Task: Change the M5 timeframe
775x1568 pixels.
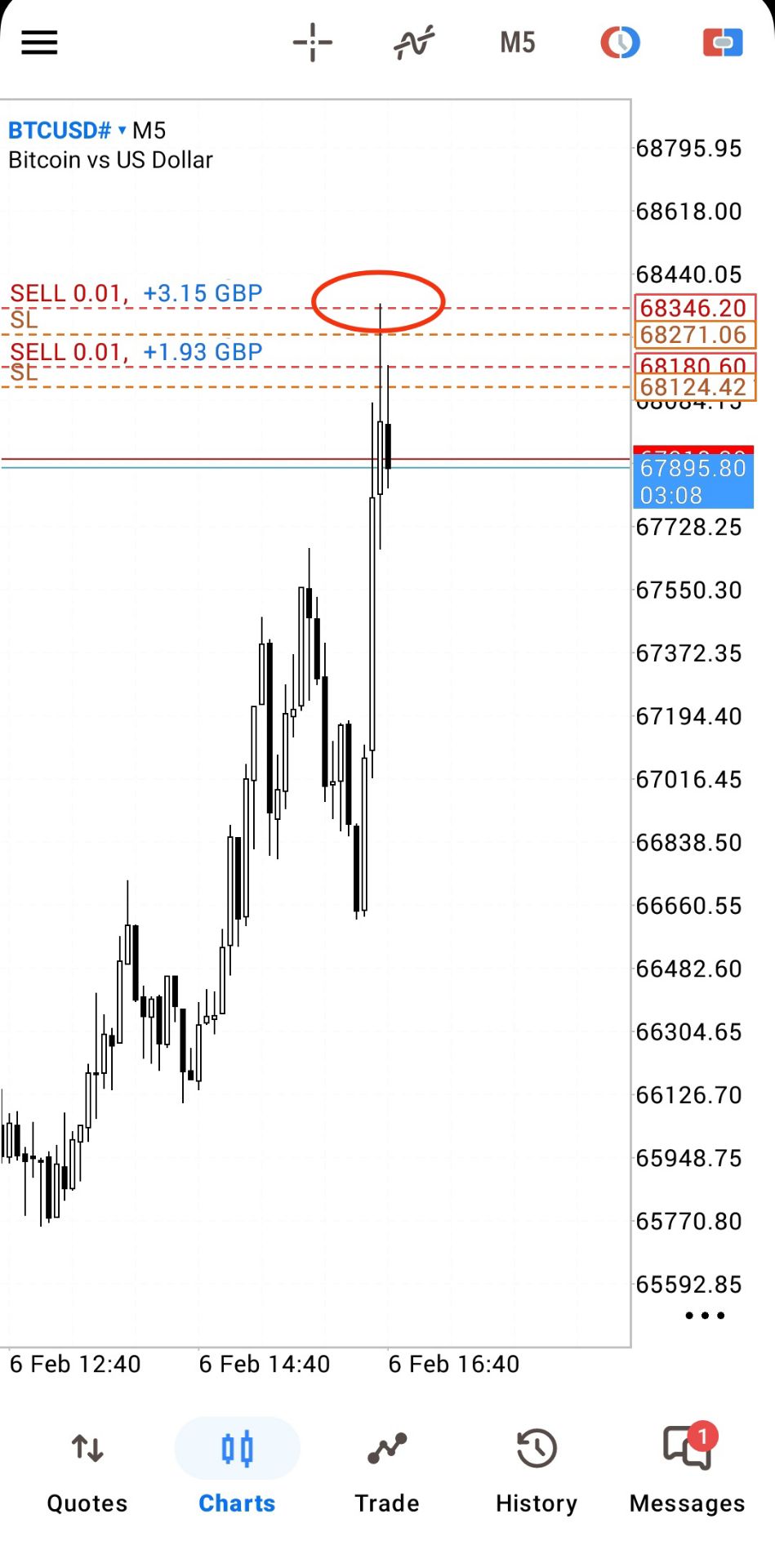Action: (x=518, y=42)
